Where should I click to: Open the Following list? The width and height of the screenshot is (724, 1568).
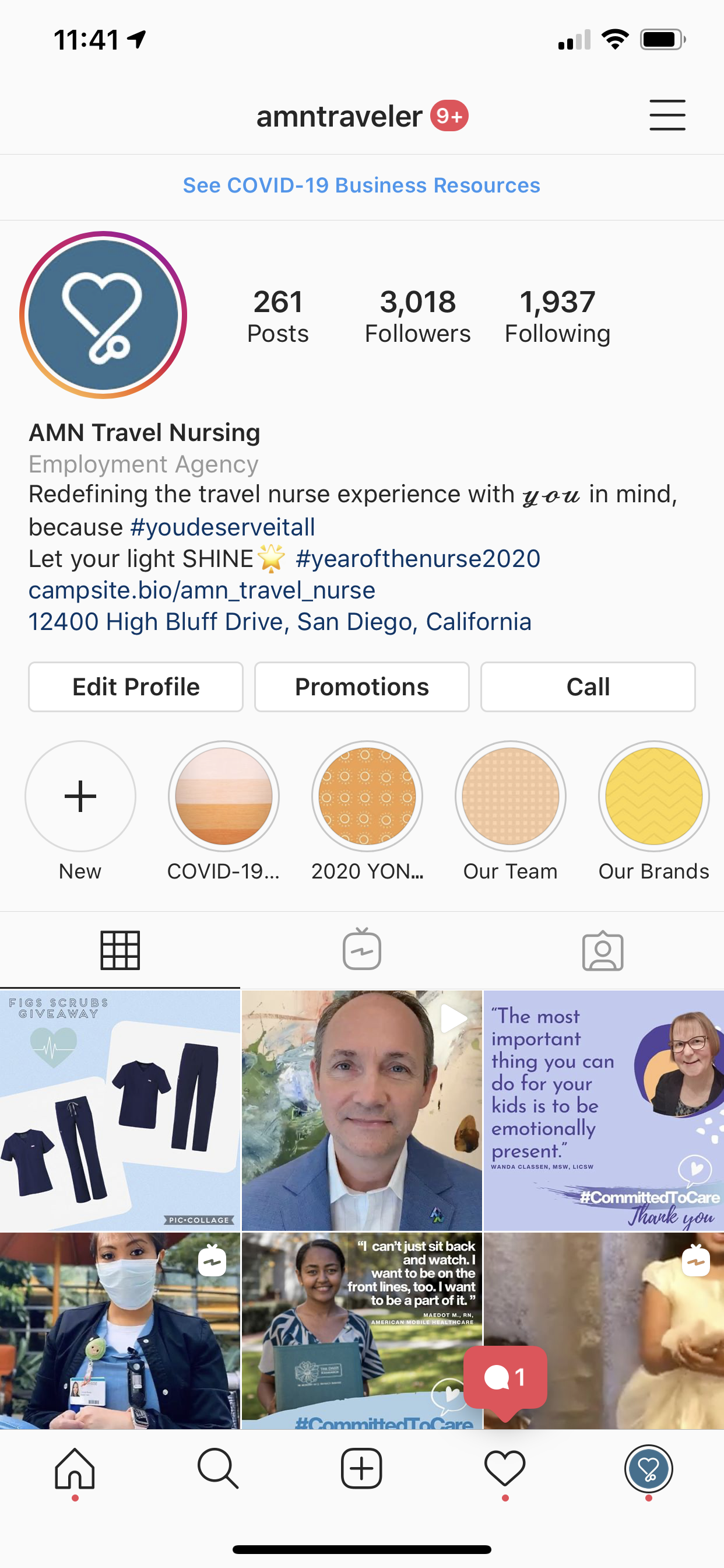(557, 317)
